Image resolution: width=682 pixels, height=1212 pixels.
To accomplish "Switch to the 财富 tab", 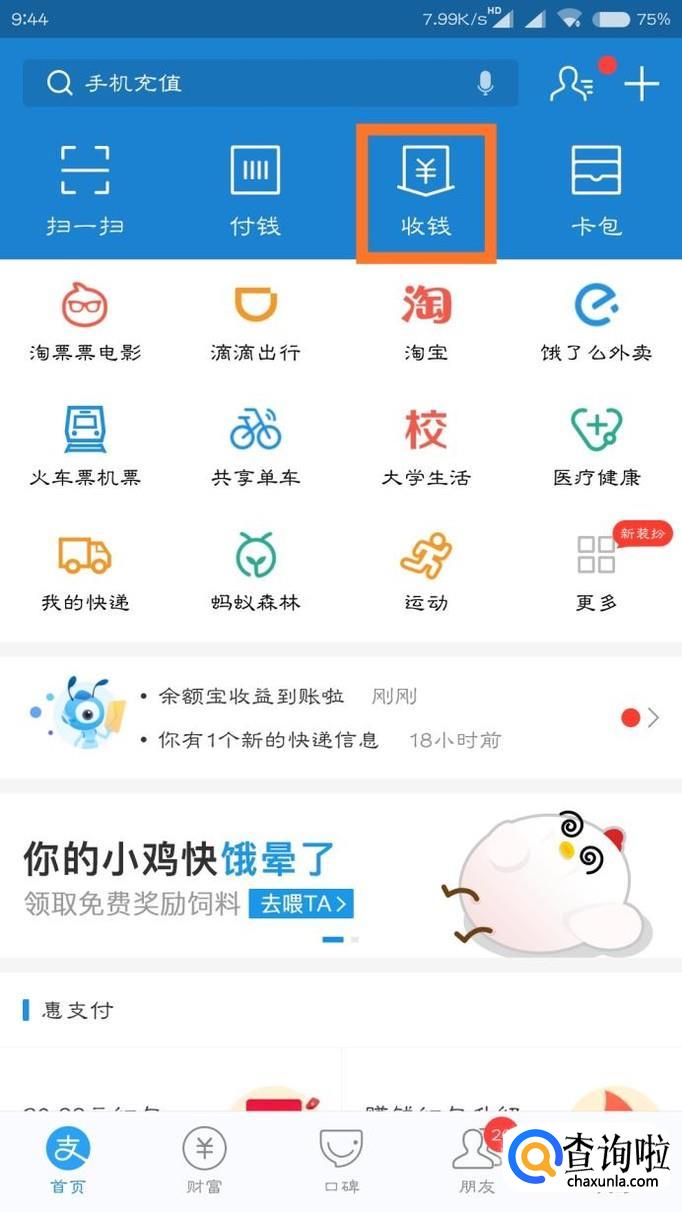I will click(204, 1160).
